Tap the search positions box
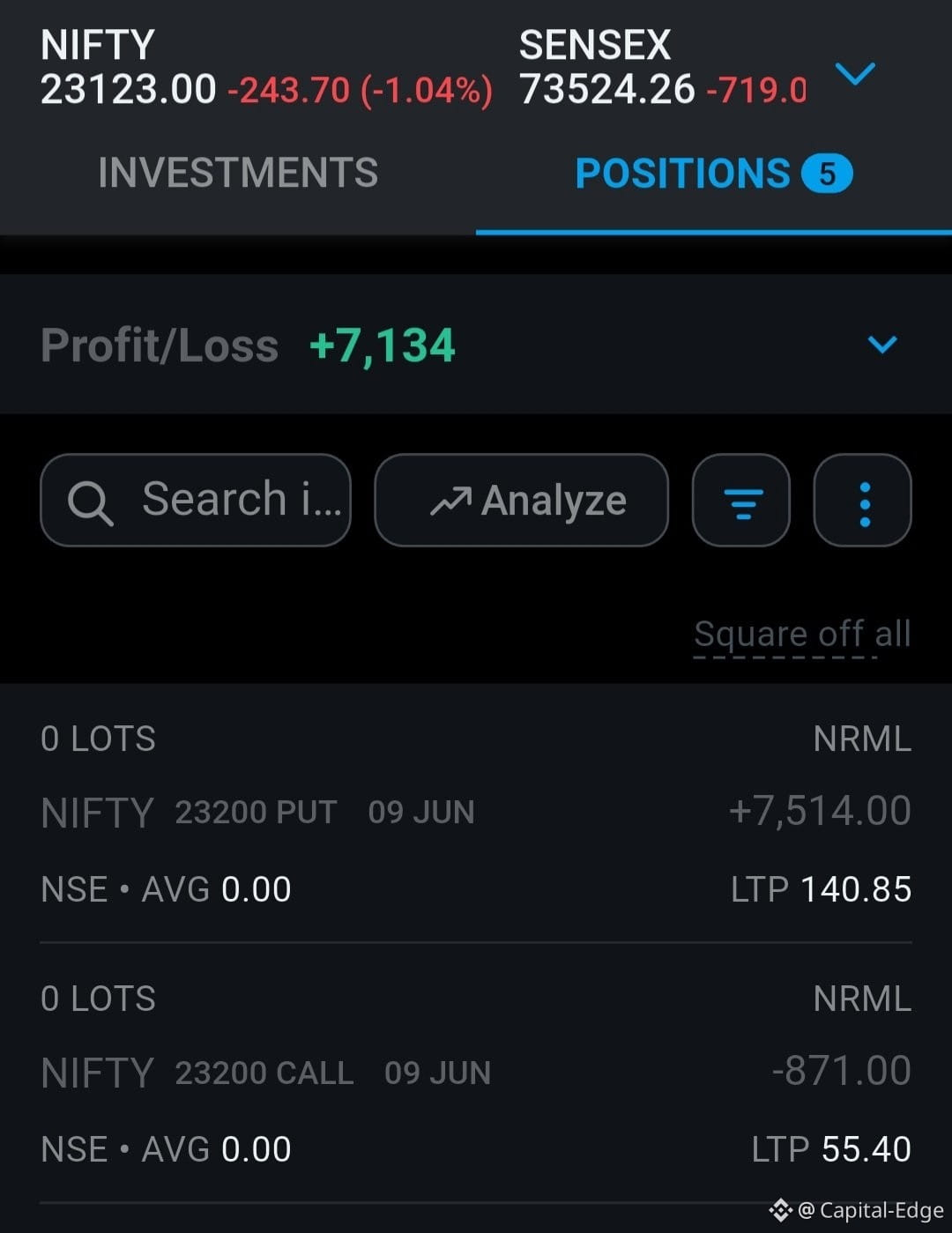This screenshot has height=1233, width=952. (x=196, y=500)
